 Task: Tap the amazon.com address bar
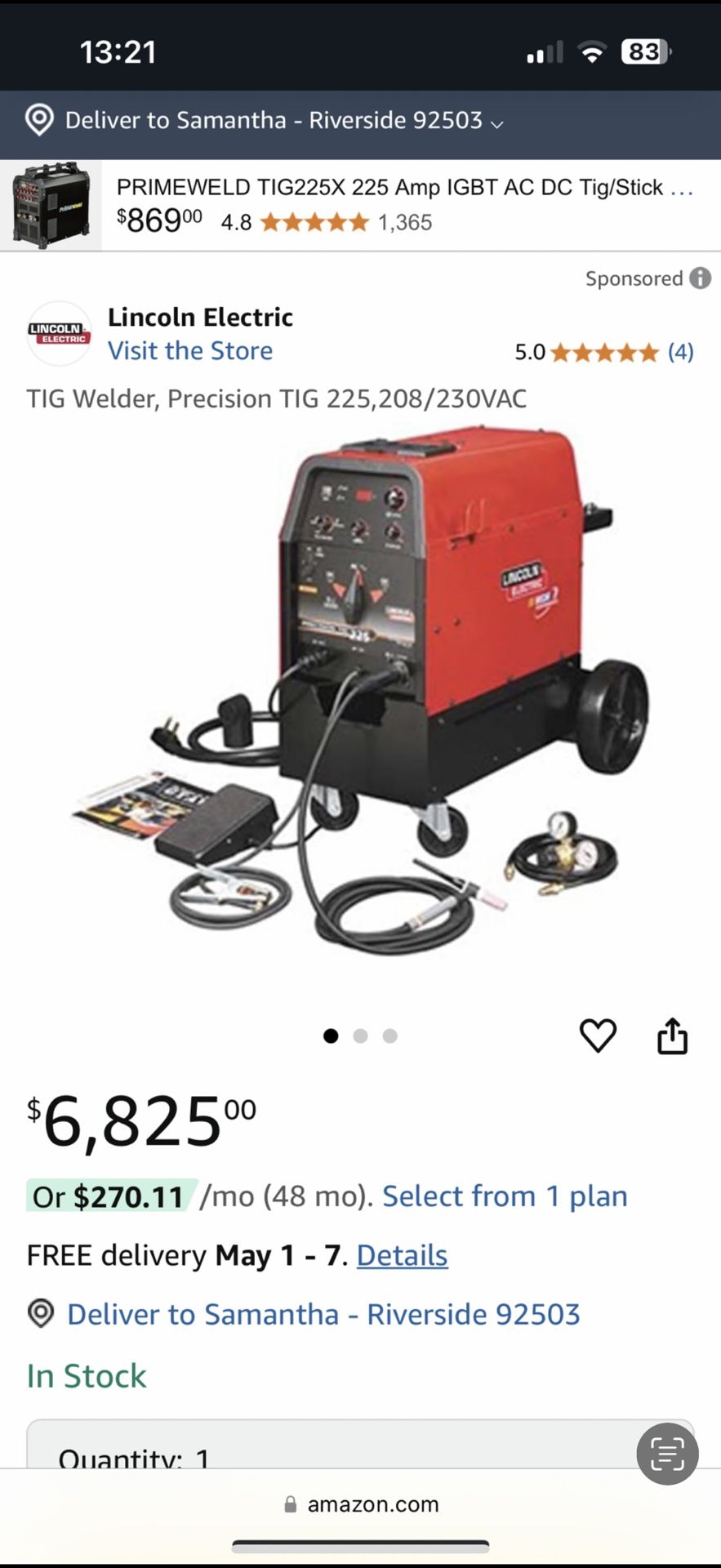(x=361, y=1504)
